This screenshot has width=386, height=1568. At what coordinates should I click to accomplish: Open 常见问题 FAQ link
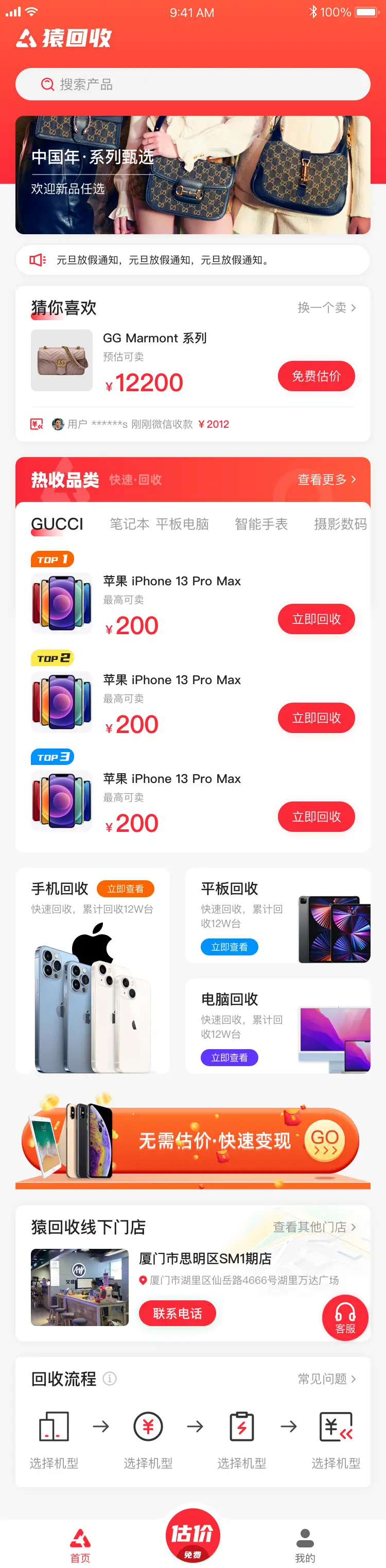326,1378
